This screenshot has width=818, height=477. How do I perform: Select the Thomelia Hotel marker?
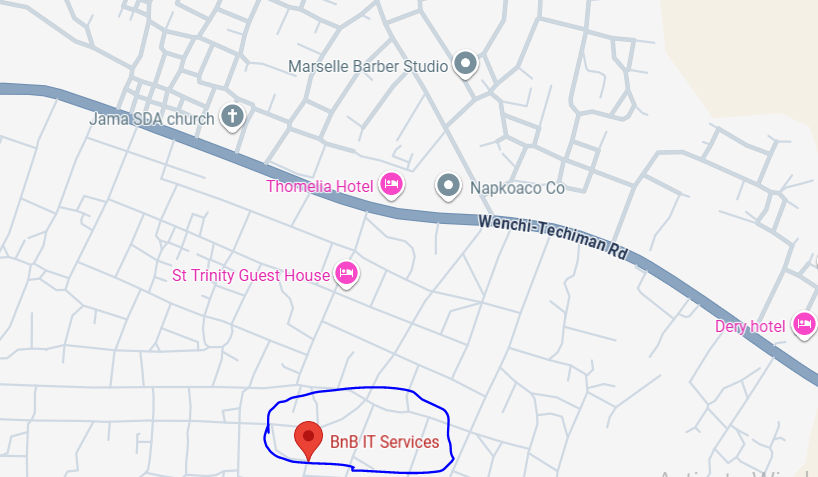click(391, 184)
